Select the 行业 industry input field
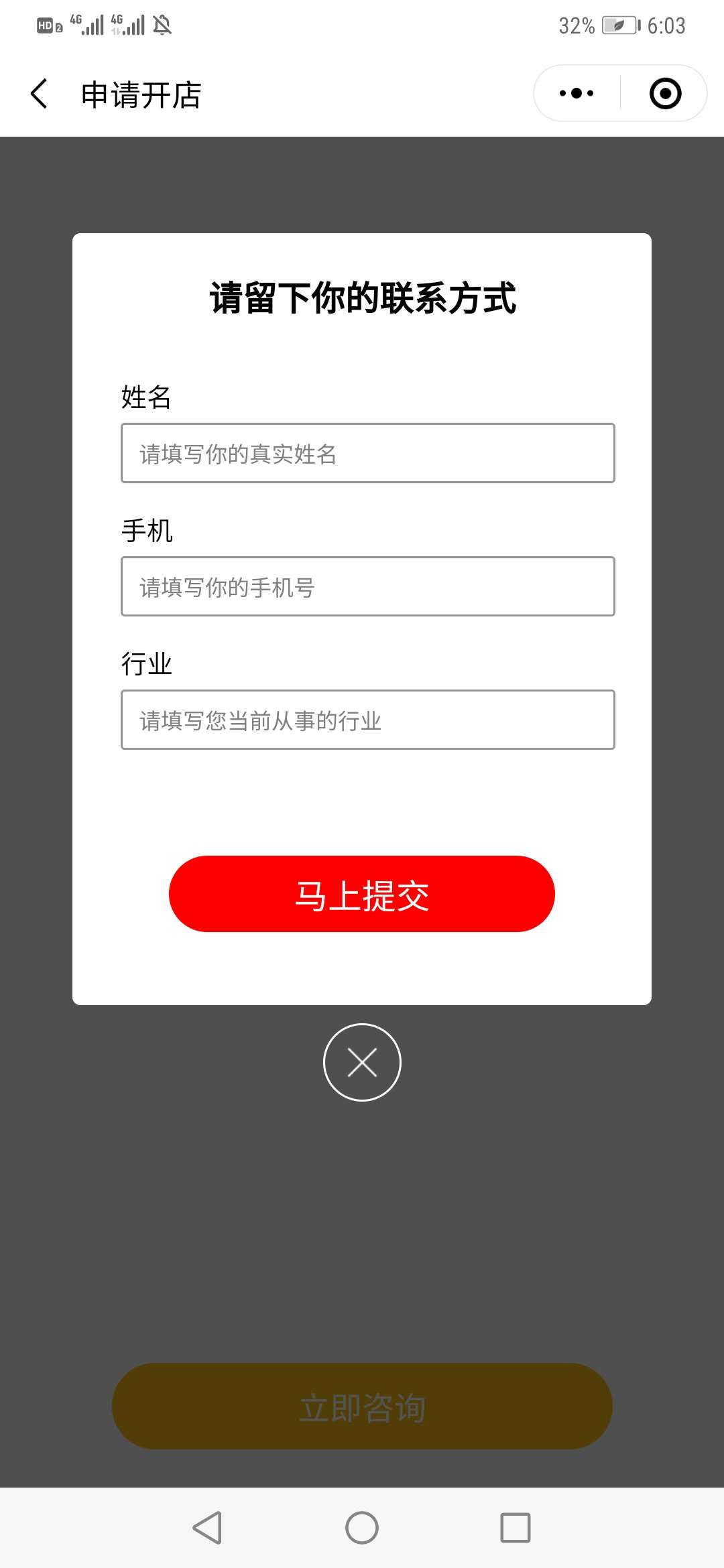The image size is (724, 1568). [368, 720]
